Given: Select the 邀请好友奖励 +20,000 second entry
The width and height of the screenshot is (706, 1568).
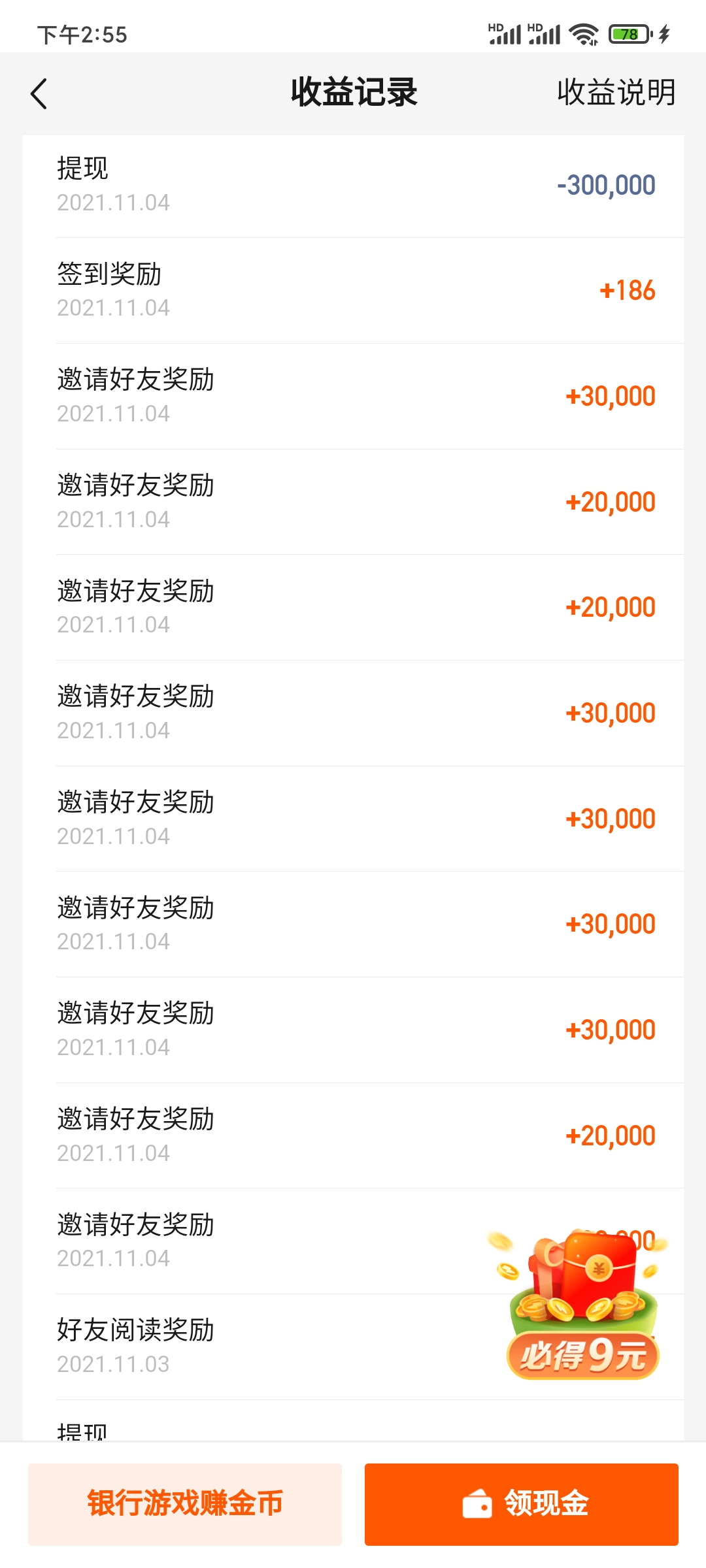Looking at the screenshot, I should pos(353,501).
